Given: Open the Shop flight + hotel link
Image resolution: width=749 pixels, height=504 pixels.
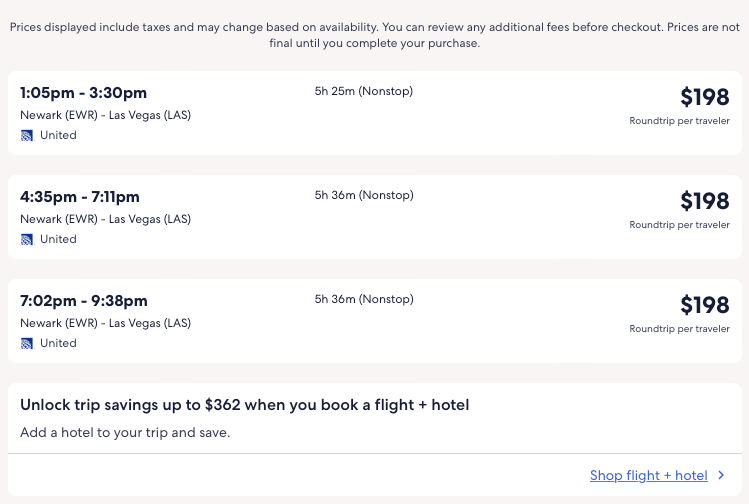Looking at the screenshot, I should point(649,476).
